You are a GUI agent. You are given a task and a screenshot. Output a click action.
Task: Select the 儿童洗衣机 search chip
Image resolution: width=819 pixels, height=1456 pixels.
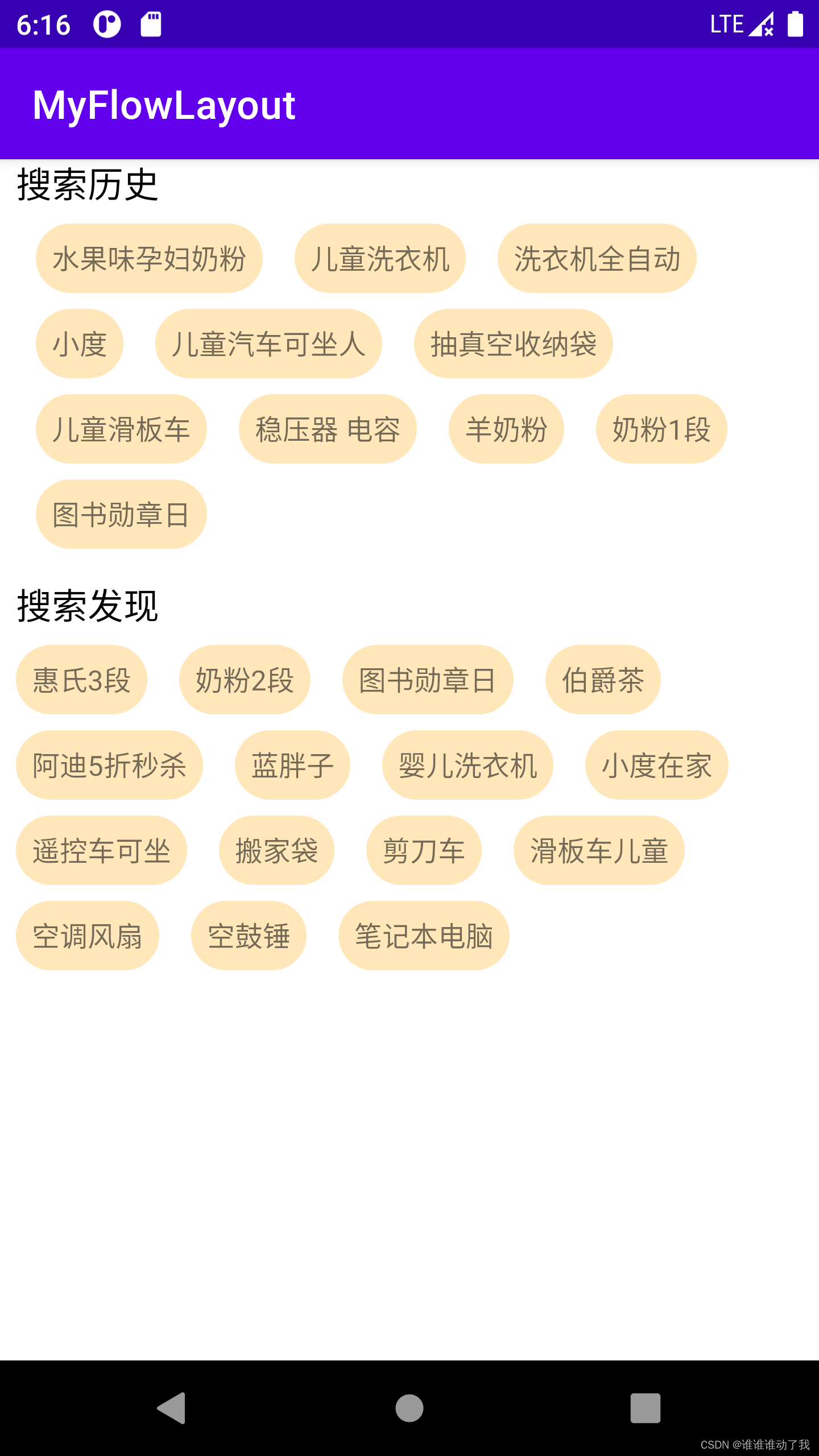coord(380,258)
